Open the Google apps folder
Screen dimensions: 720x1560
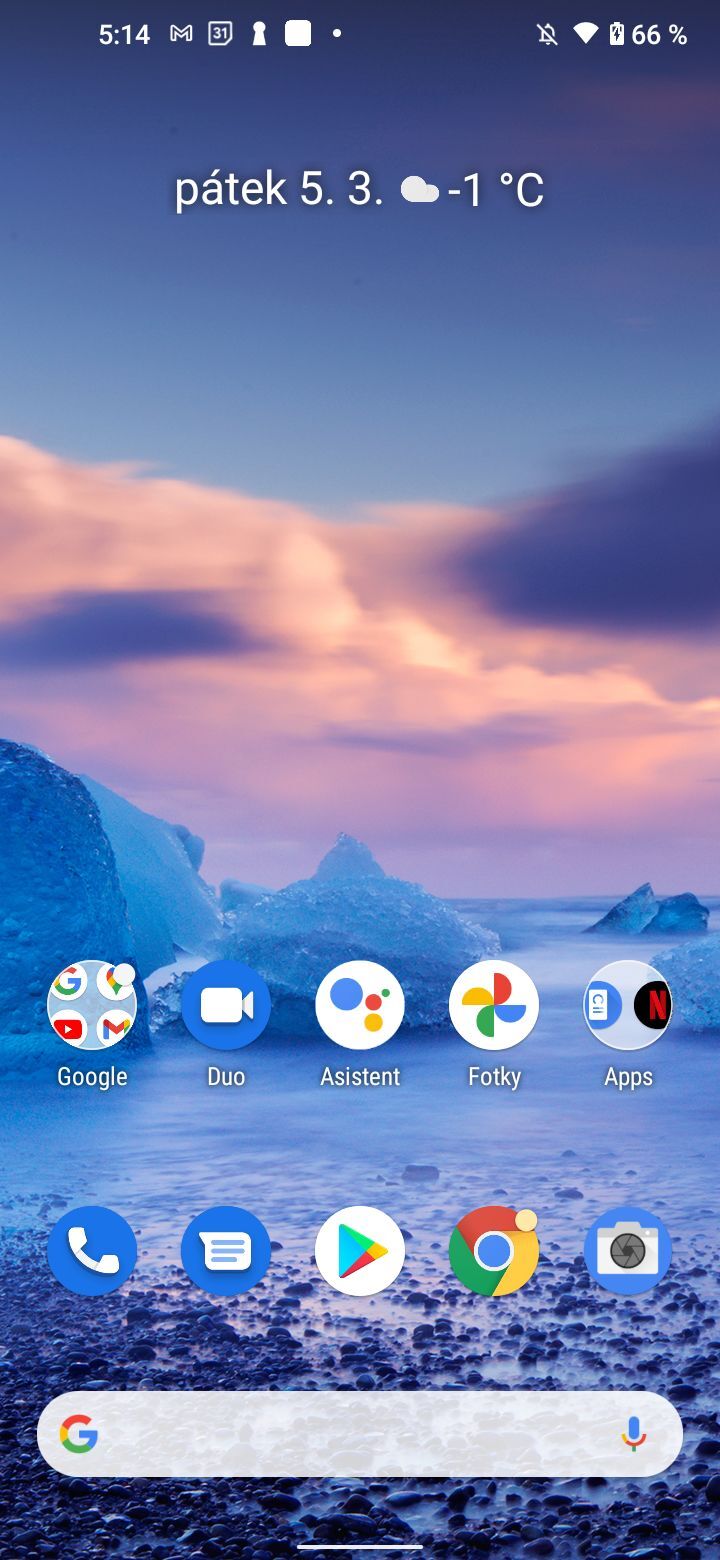tap(92, 1005)
